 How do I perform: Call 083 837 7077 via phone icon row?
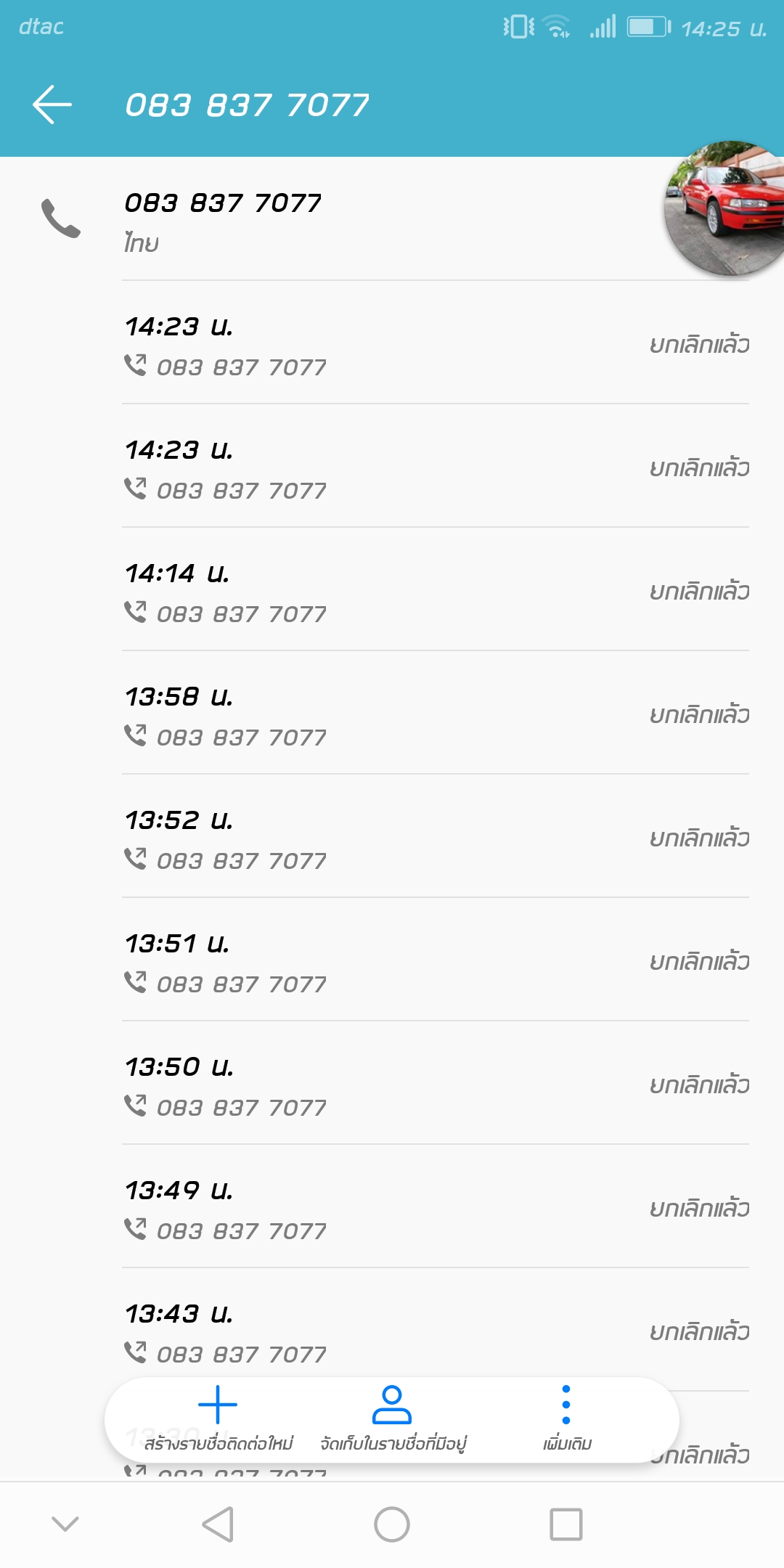392,219
